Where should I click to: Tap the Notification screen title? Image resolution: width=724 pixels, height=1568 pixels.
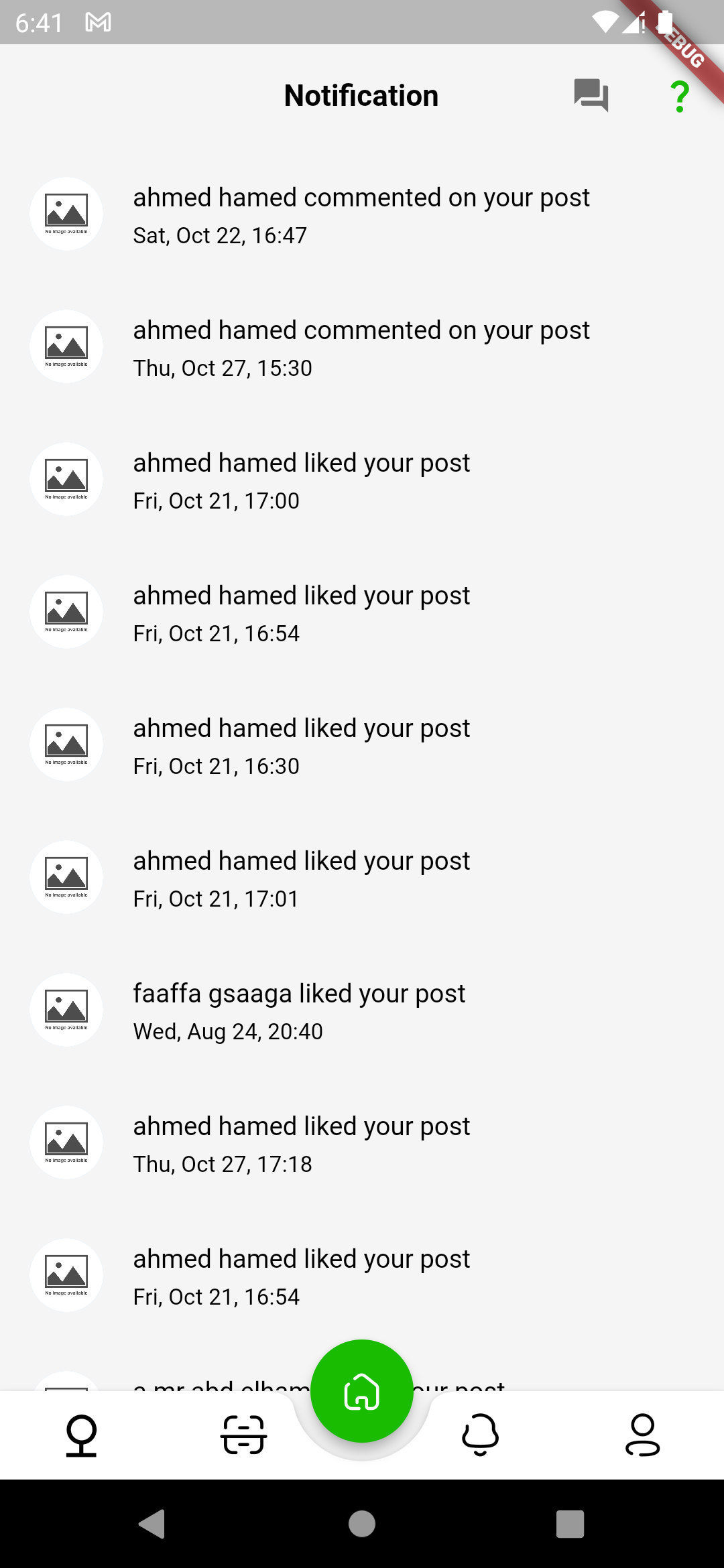coord(361,95)
